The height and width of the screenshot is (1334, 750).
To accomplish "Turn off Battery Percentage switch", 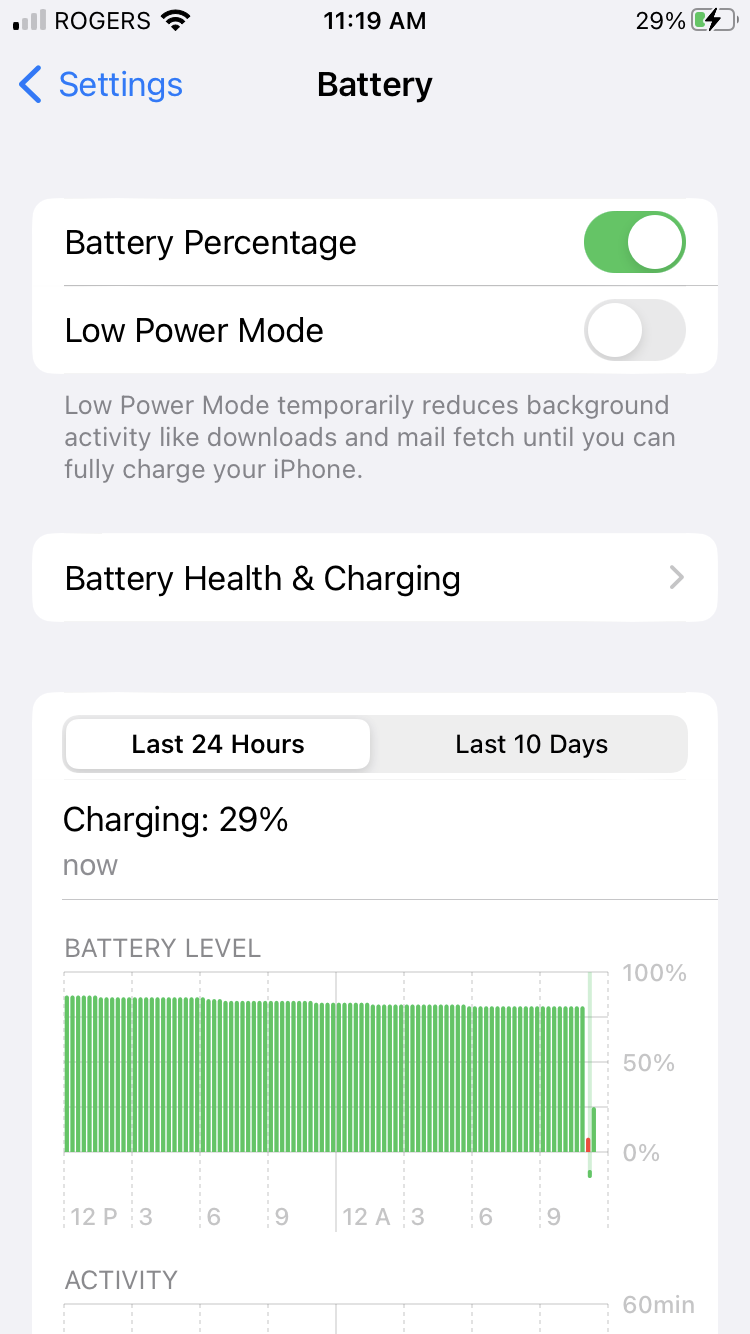I will (x=634, y=242).
